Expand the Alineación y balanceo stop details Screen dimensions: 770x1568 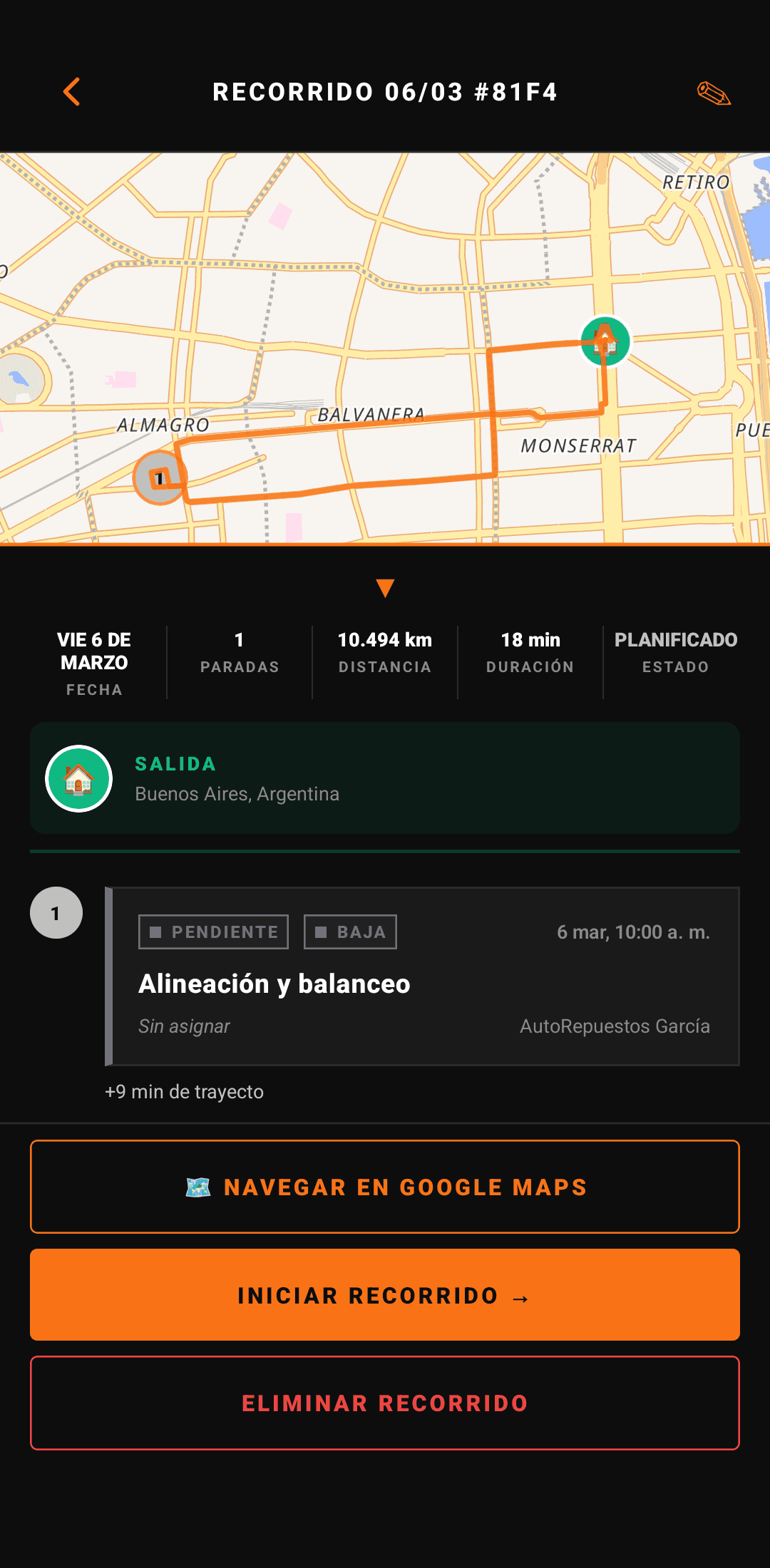(x=274, y=984)
